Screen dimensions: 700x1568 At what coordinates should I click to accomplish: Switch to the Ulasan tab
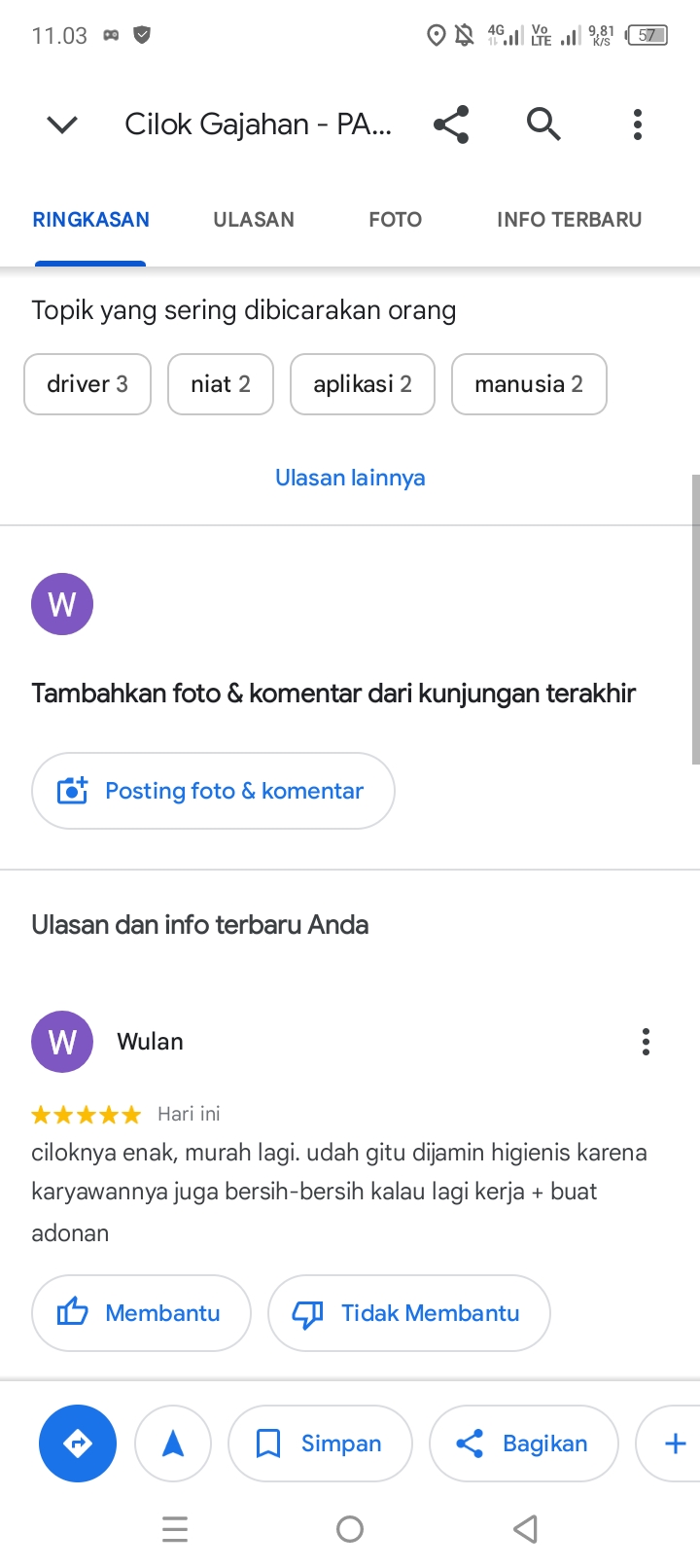[x=254, y=220]
